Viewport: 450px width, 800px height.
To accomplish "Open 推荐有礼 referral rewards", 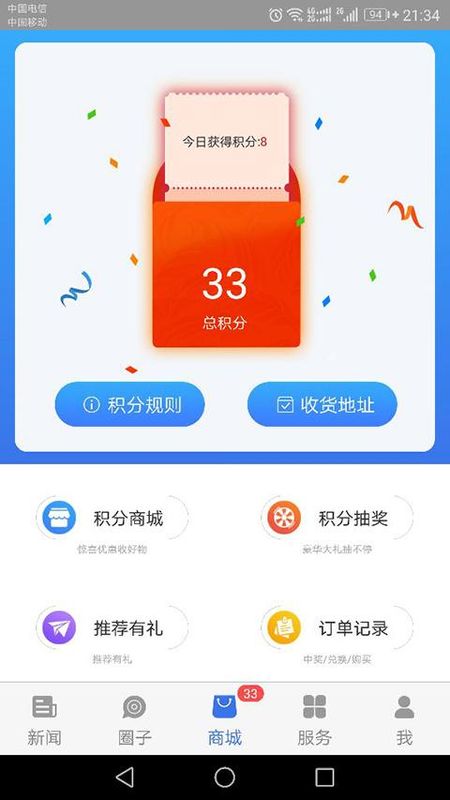I will click(112, 628).
